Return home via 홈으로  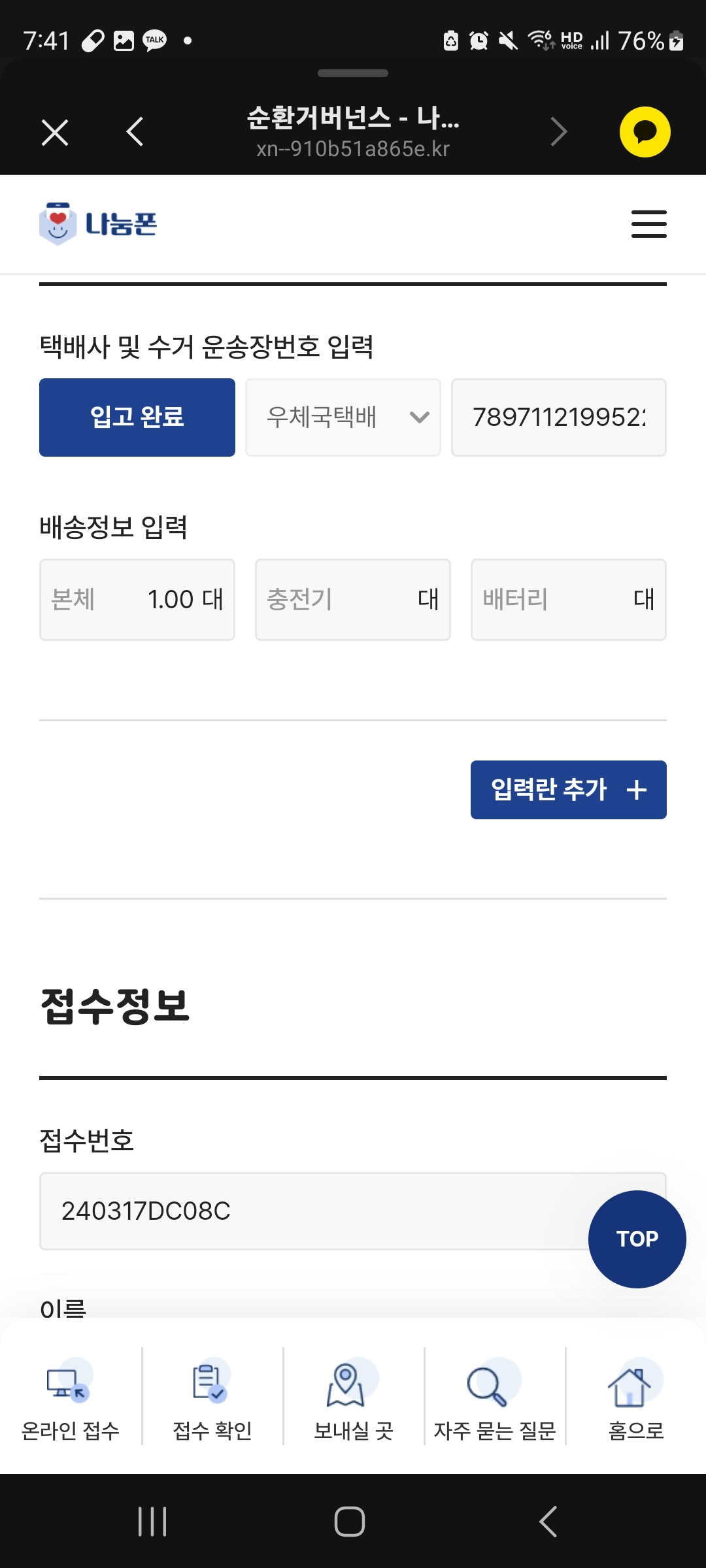pyautogui.click(x=636, y=1398)
